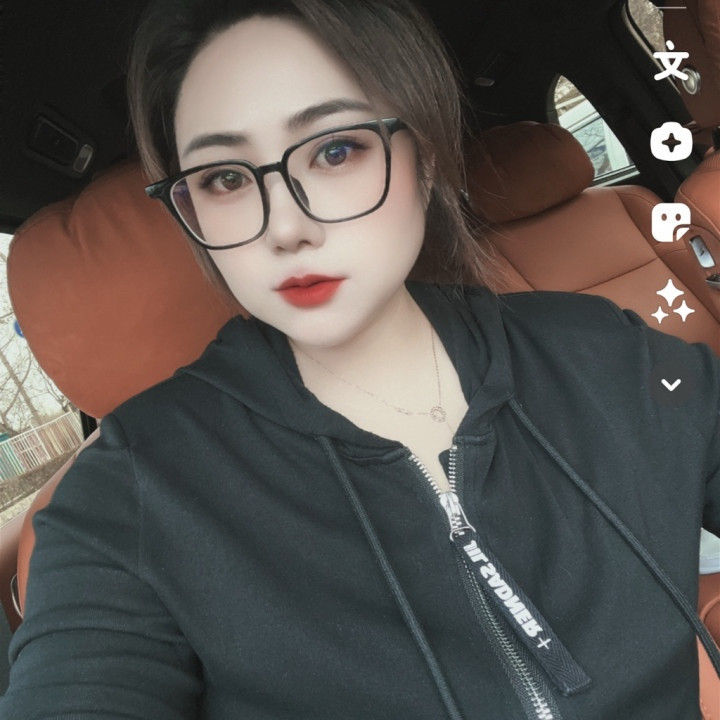
Task: Open the sparkle camera enhance tool
Action: coord(671,143)
